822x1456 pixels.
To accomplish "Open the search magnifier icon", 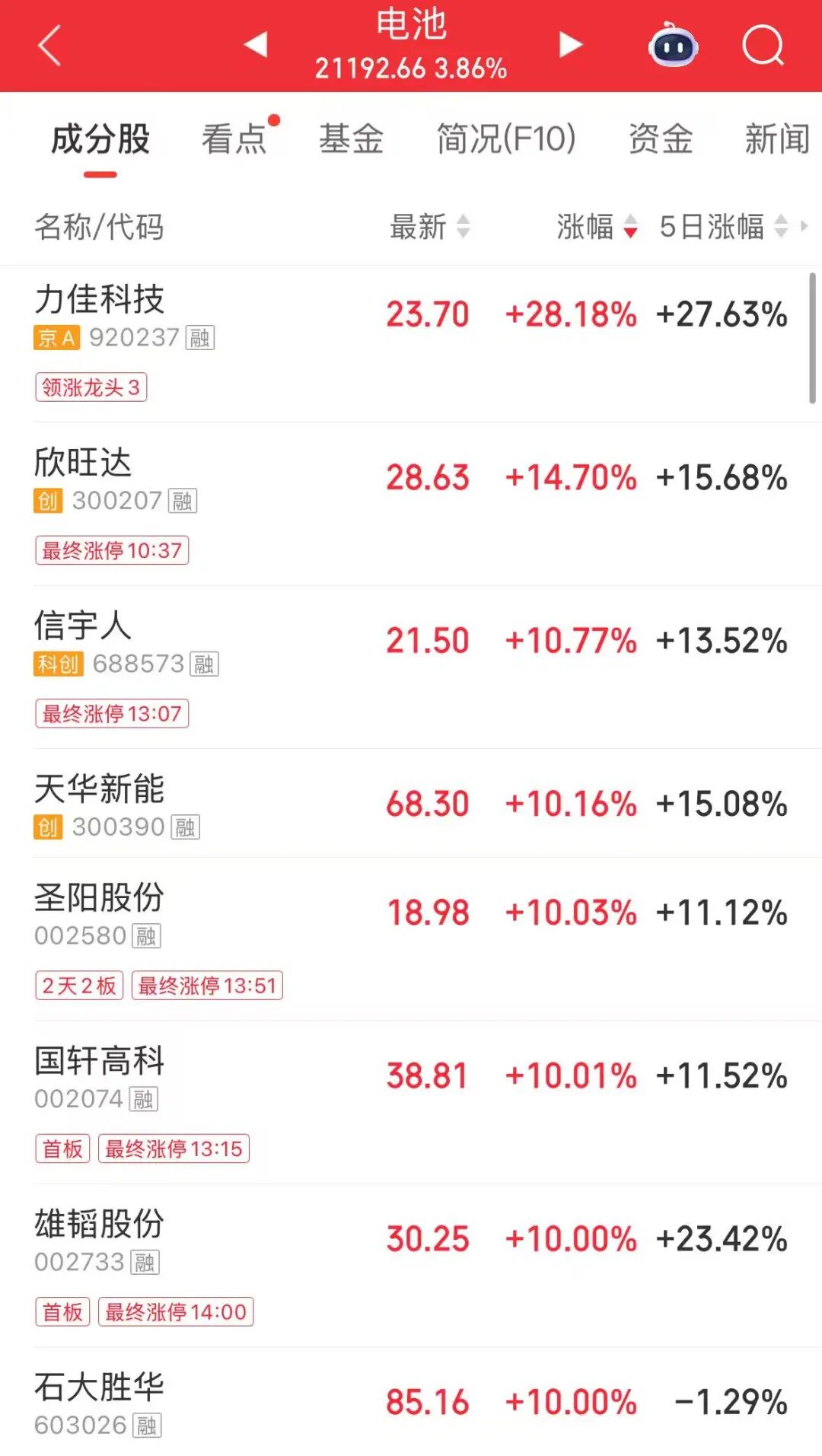I will point(763,47).
